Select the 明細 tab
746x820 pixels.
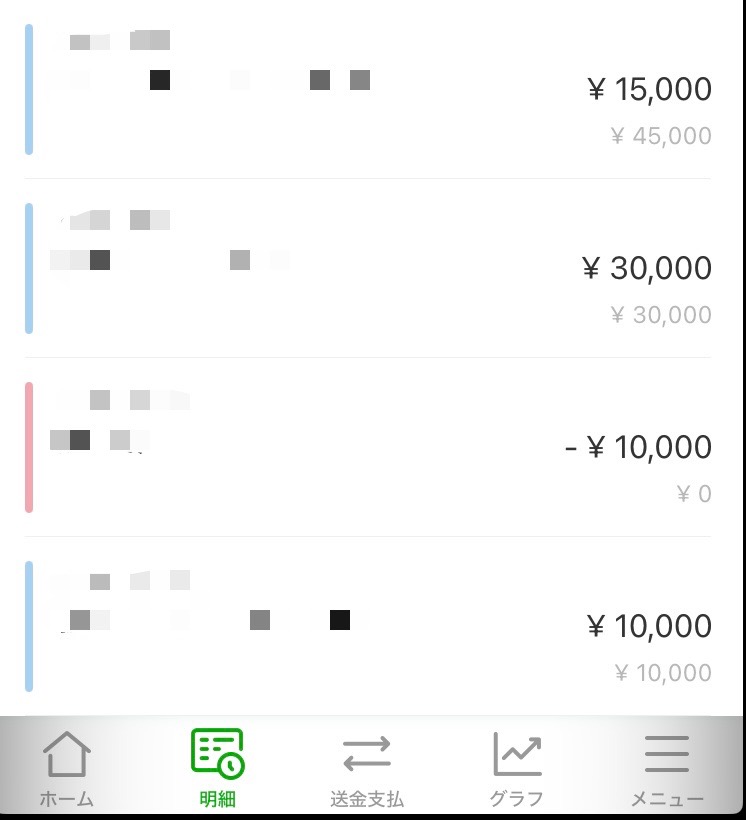[217, 768]
